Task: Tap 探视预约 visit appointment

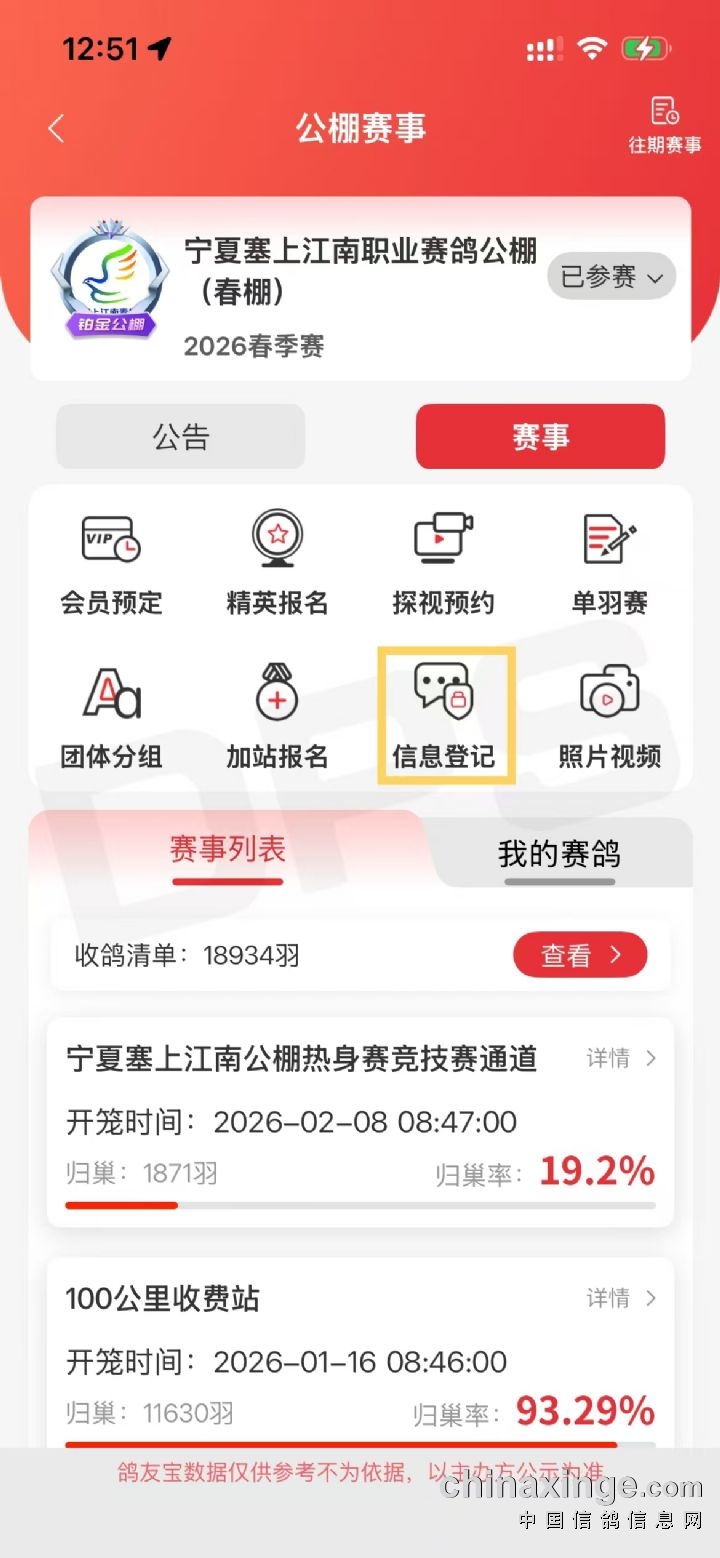Action: click(443, 565)
